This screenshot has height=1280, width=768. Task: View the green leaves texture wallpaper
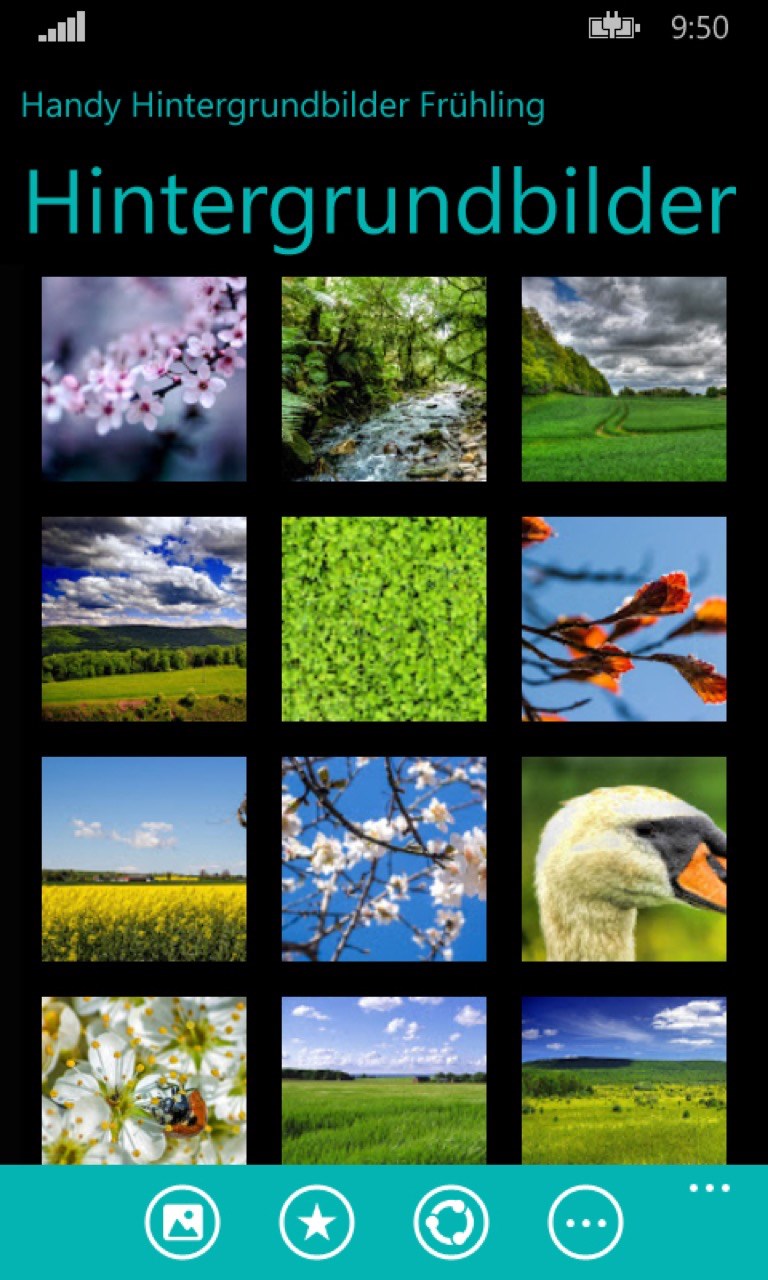pos(384,619)
